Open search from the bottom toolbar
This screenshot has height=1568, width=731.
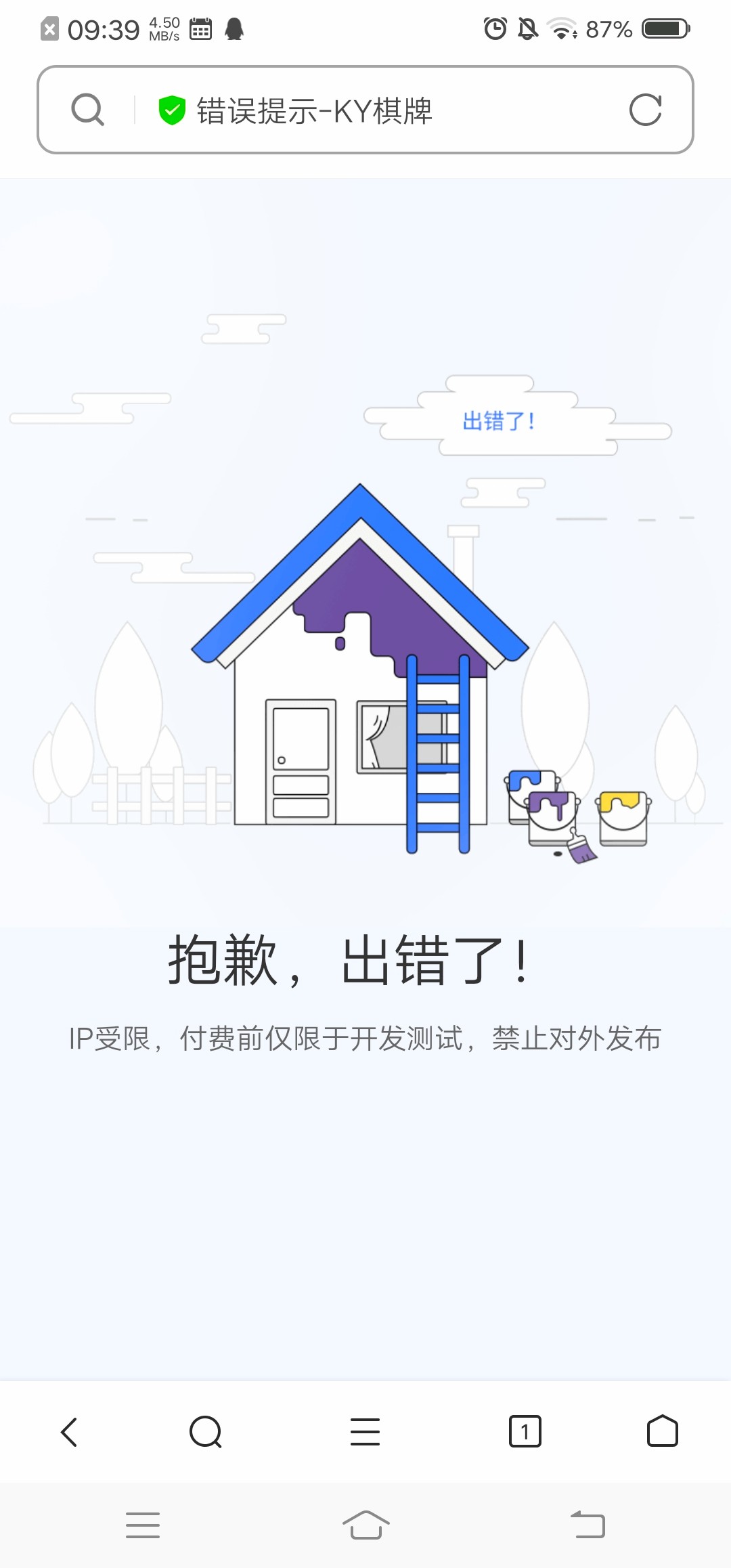point(206,1431)
